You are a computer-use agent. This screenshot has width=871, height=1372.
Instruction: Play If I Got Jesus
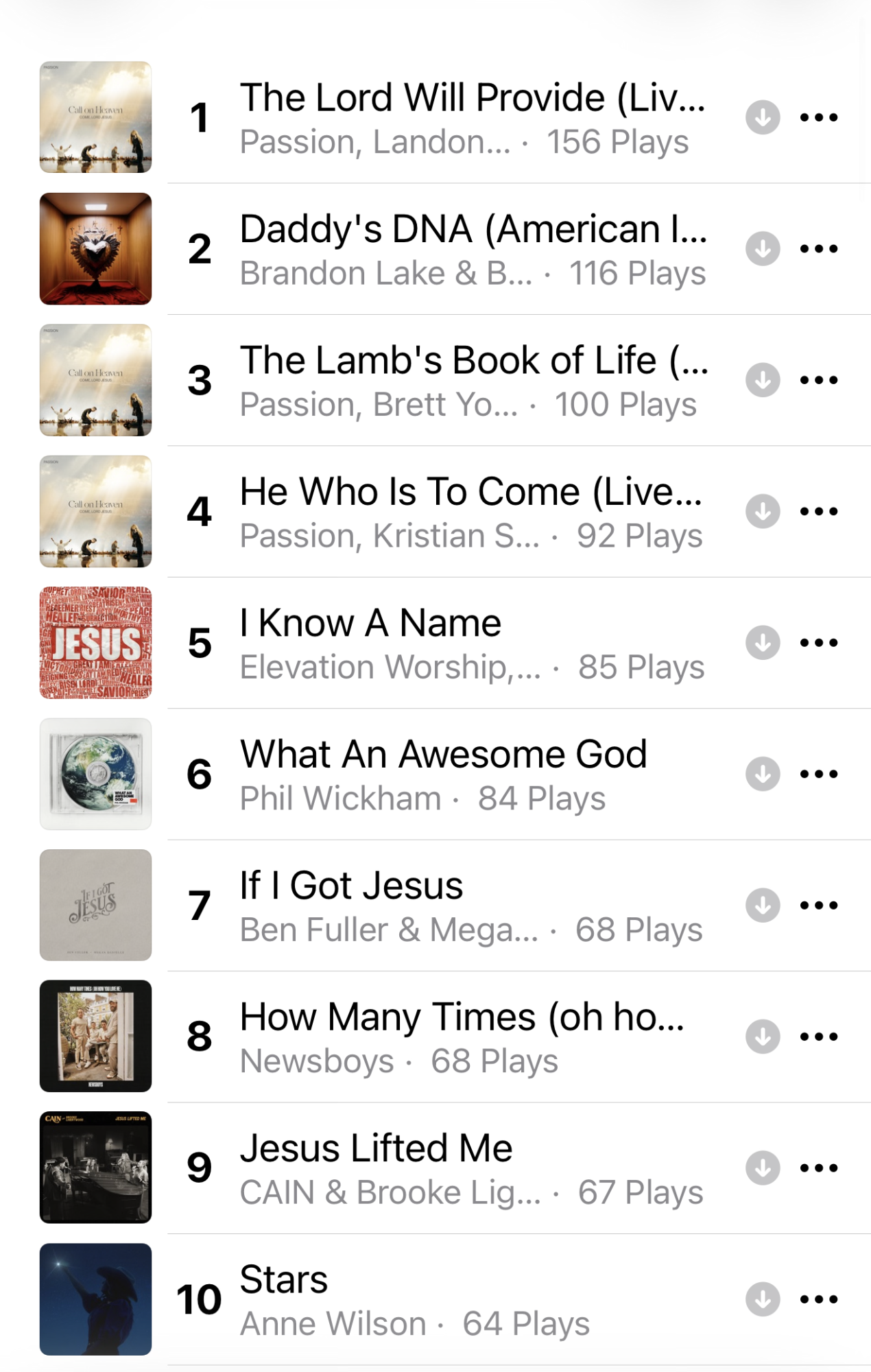[x=351, y=886]
